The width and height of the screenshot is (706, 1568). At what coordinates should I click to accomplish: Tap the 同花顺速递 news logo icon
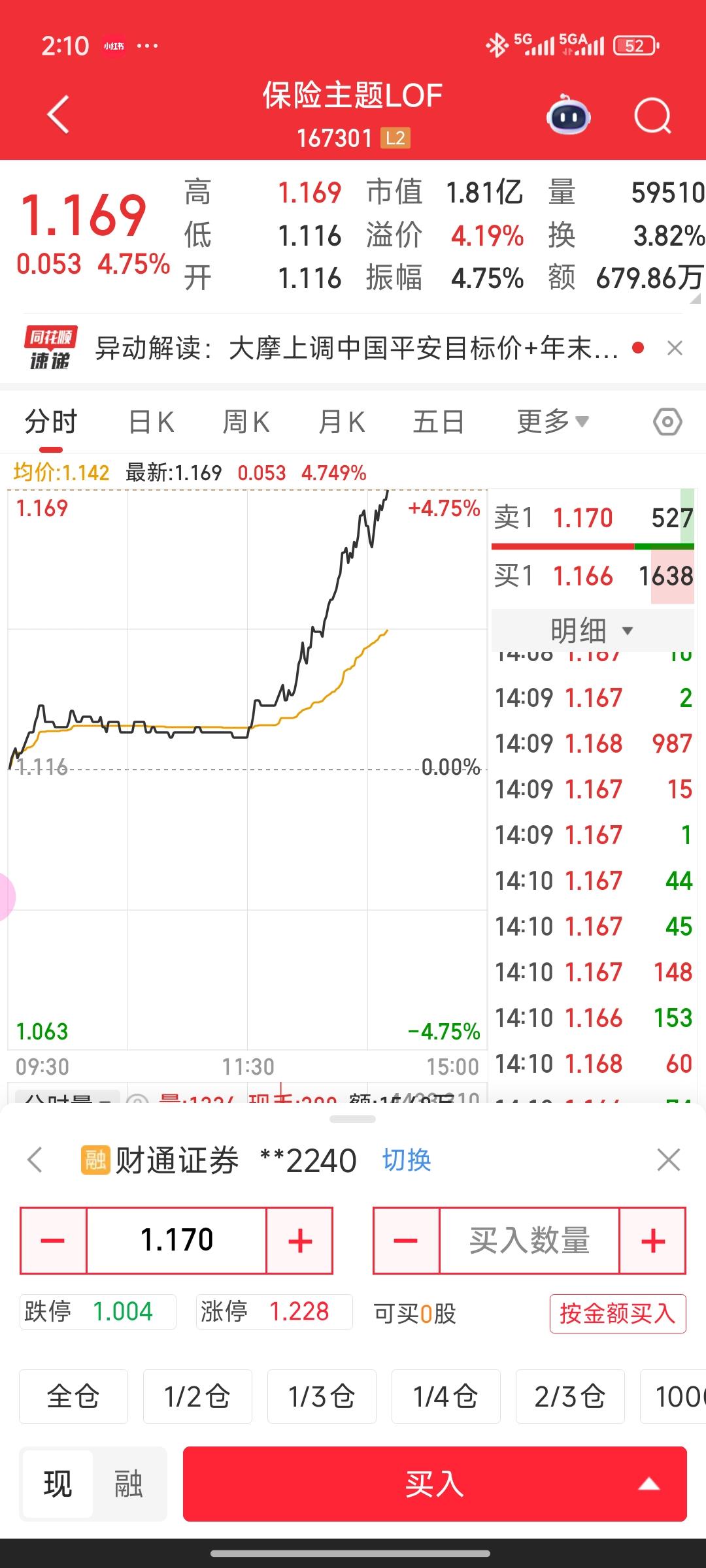(49, 348)
